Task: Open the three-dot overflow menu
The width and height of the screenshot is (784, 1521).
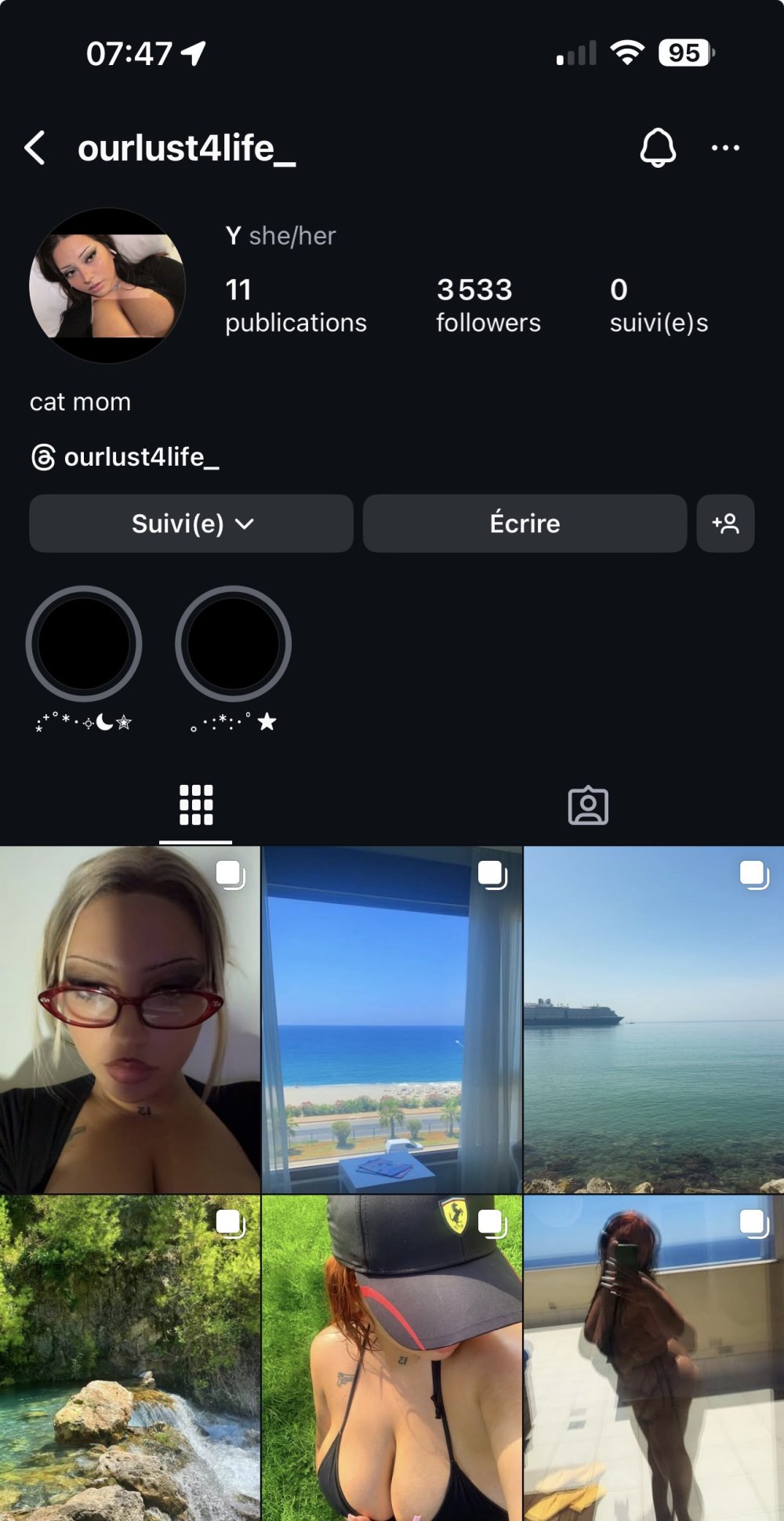Action: (x=725, y=147)
